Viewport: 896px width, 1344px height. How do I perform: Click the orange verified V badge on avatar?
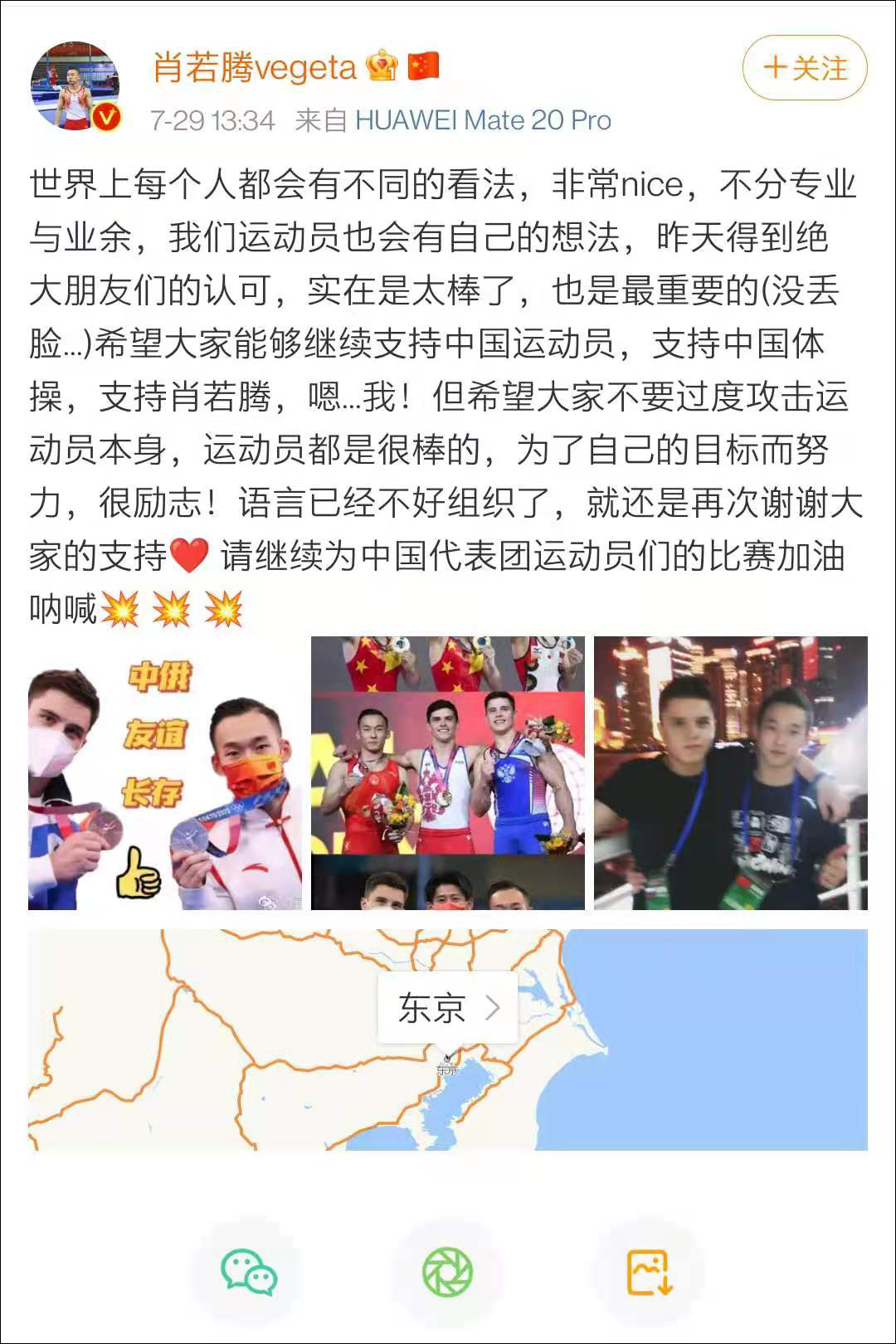click(105, 116)
